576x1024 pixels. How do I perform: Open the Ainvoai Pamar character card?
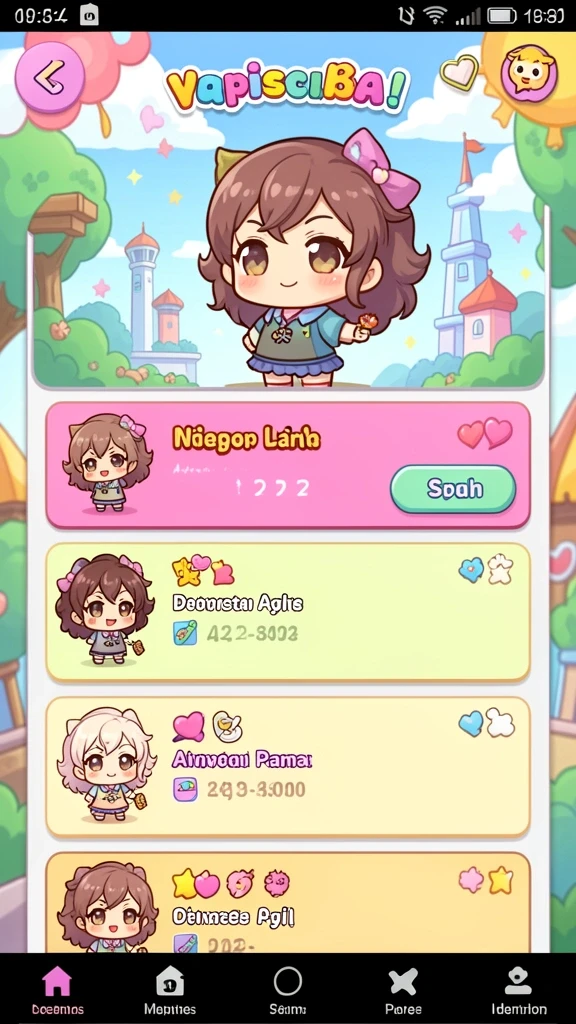(288, 767)
